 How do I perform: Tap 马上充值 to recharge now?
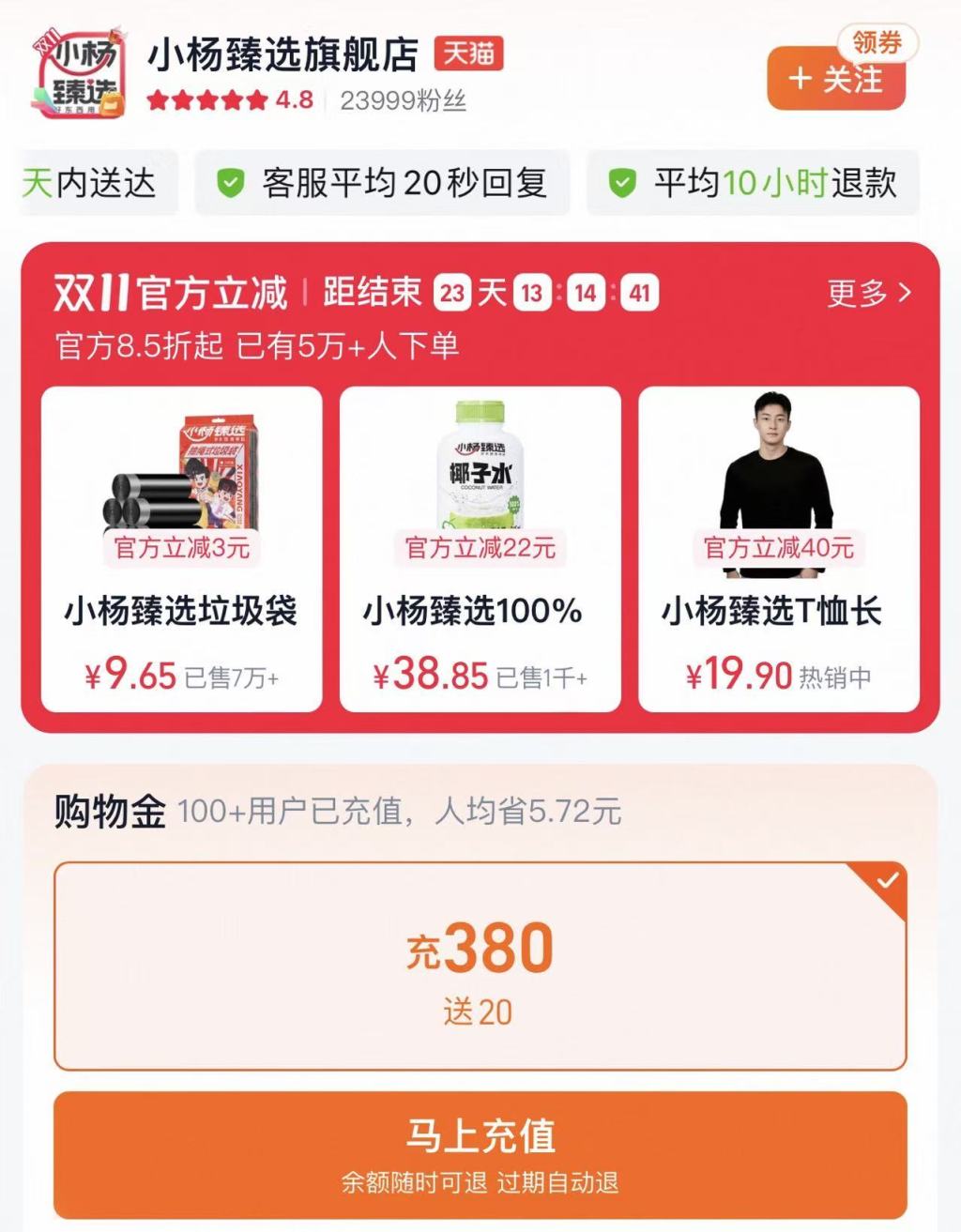[480, 1154]
